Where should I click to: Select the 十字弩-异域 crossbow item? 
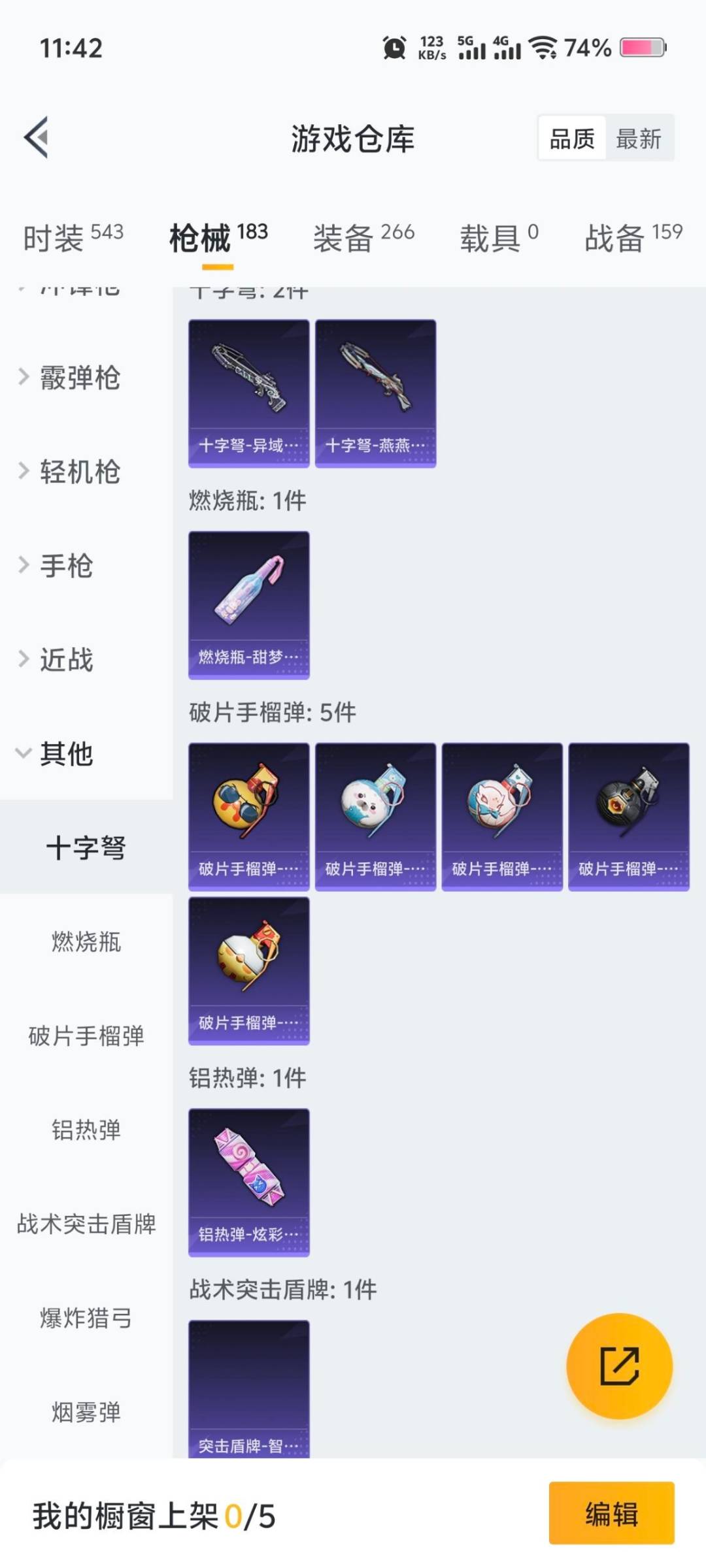248,389
